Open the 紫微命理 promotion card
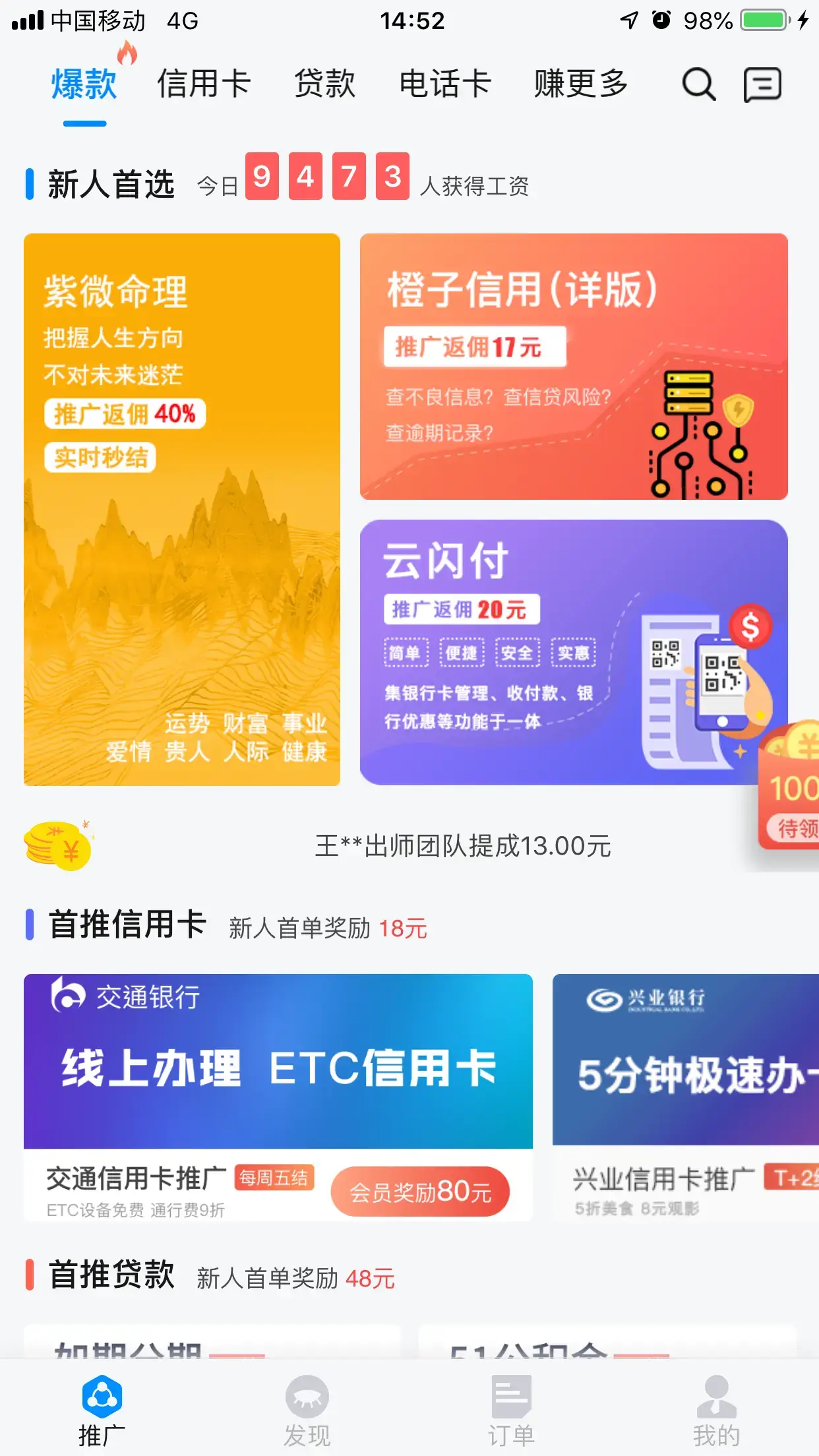 coord(182,509)
